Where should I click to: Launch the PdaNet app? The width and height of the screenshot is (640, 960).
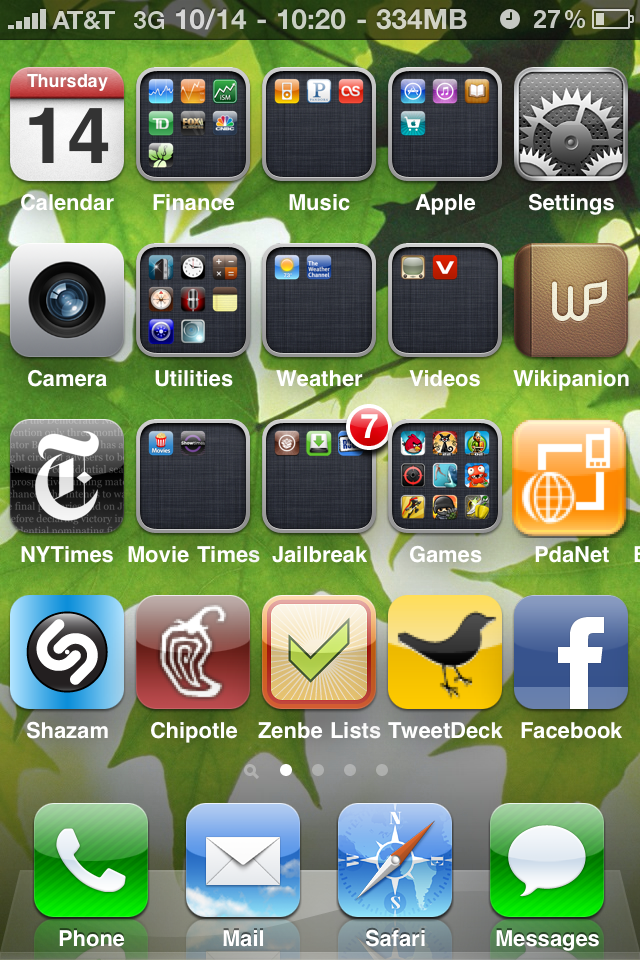(x=571, y=477)
